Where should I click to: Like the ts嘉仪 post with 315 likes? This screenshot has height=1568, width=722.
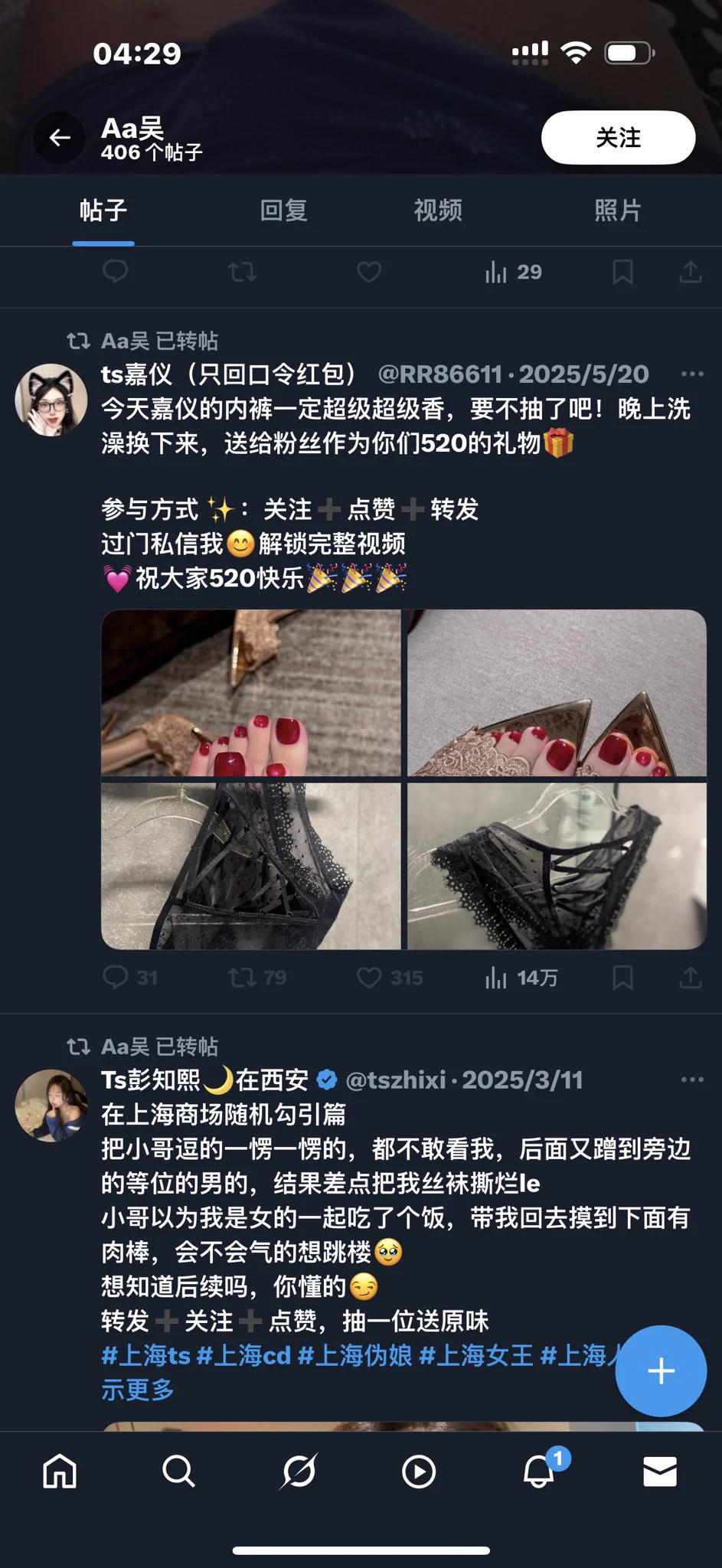tap(370, 978)
